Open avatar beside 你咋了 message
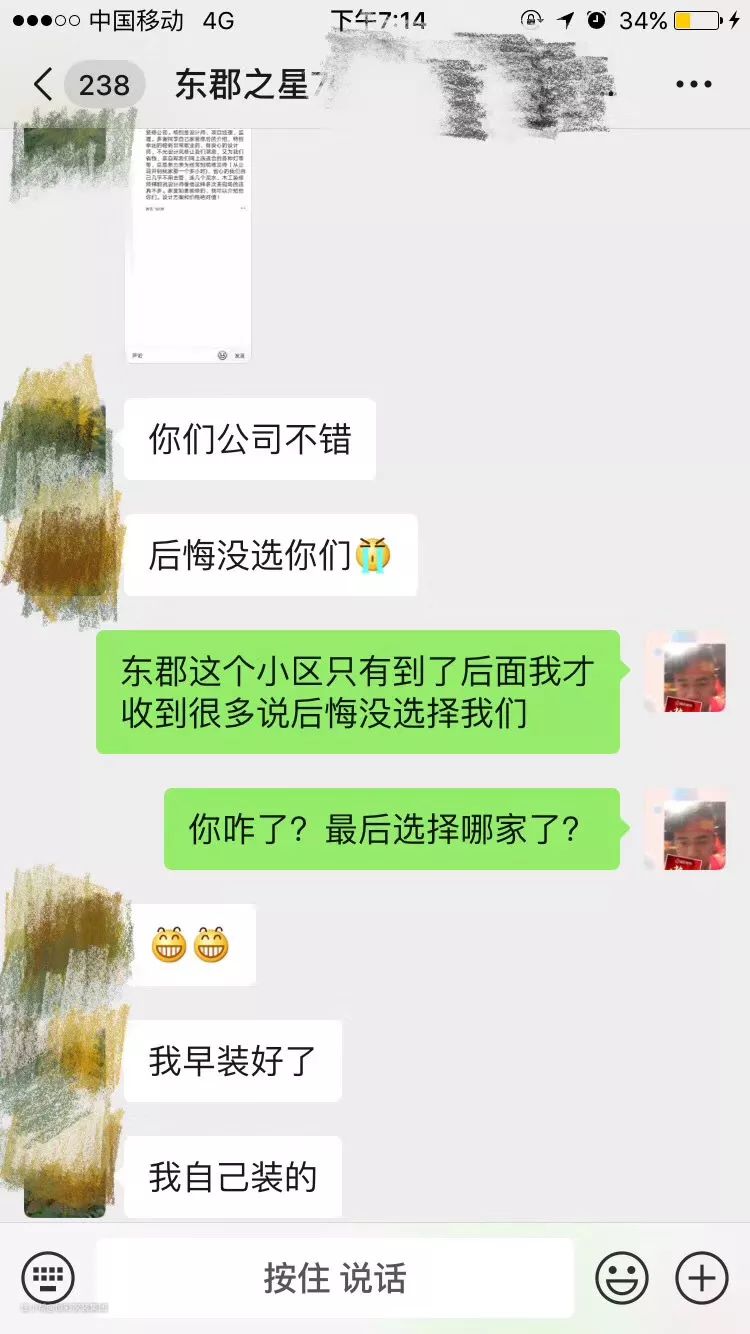This screenshot has width=750, height=1334. (x=685, y=829)
